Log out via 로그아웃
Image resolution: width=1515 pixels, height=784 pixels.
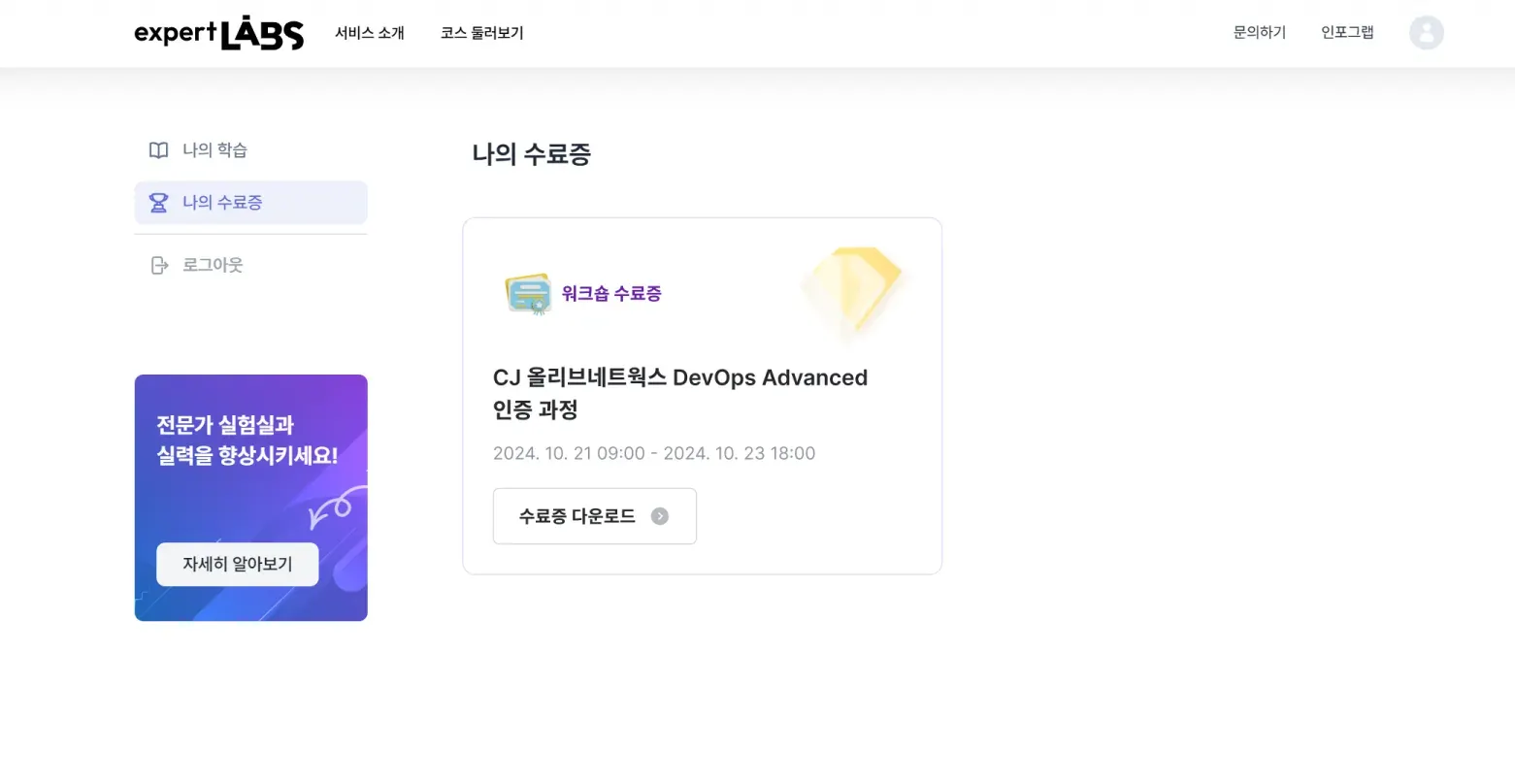[x=213, y=265]
